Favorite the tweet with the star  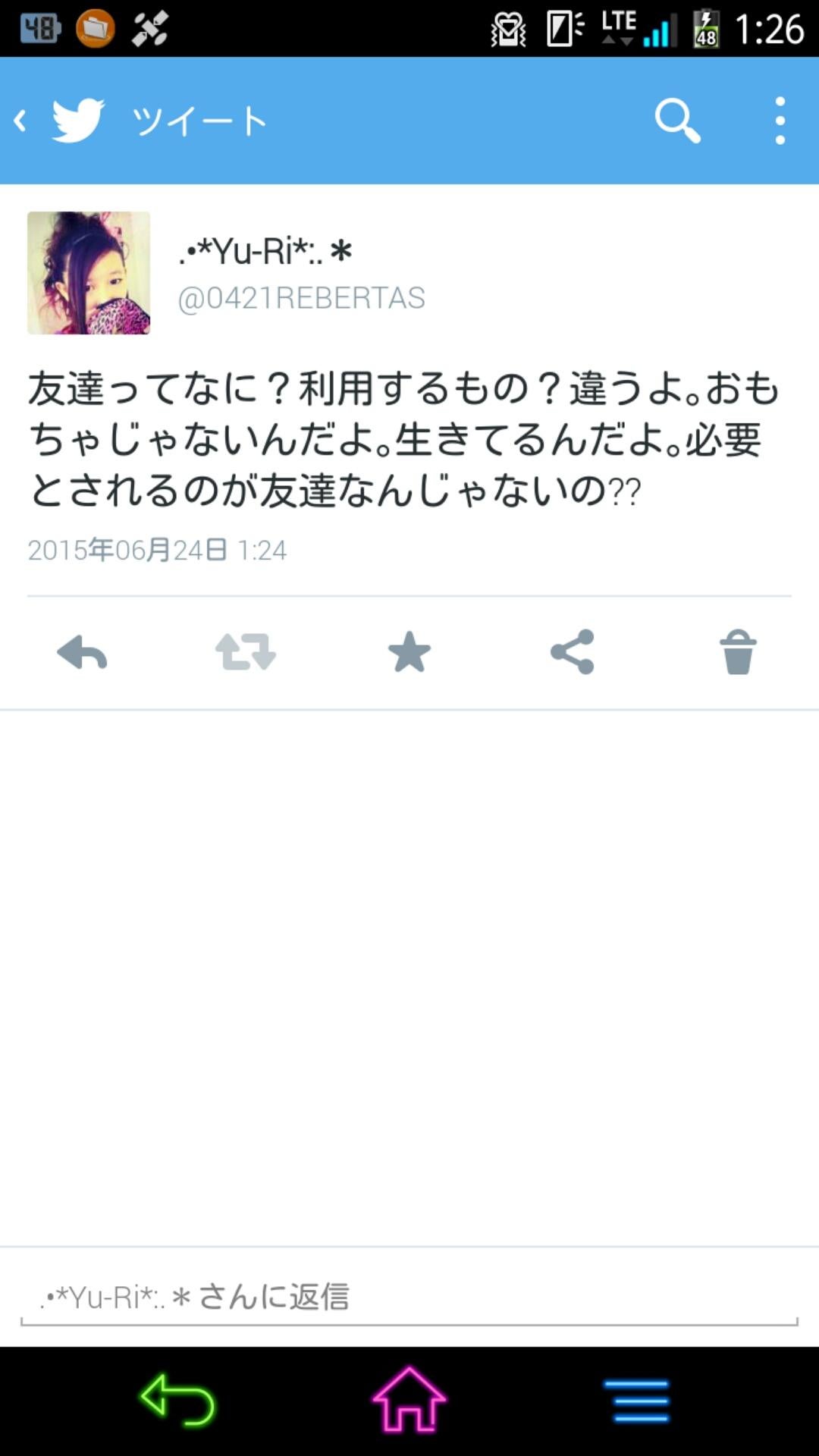pos(409,652)
